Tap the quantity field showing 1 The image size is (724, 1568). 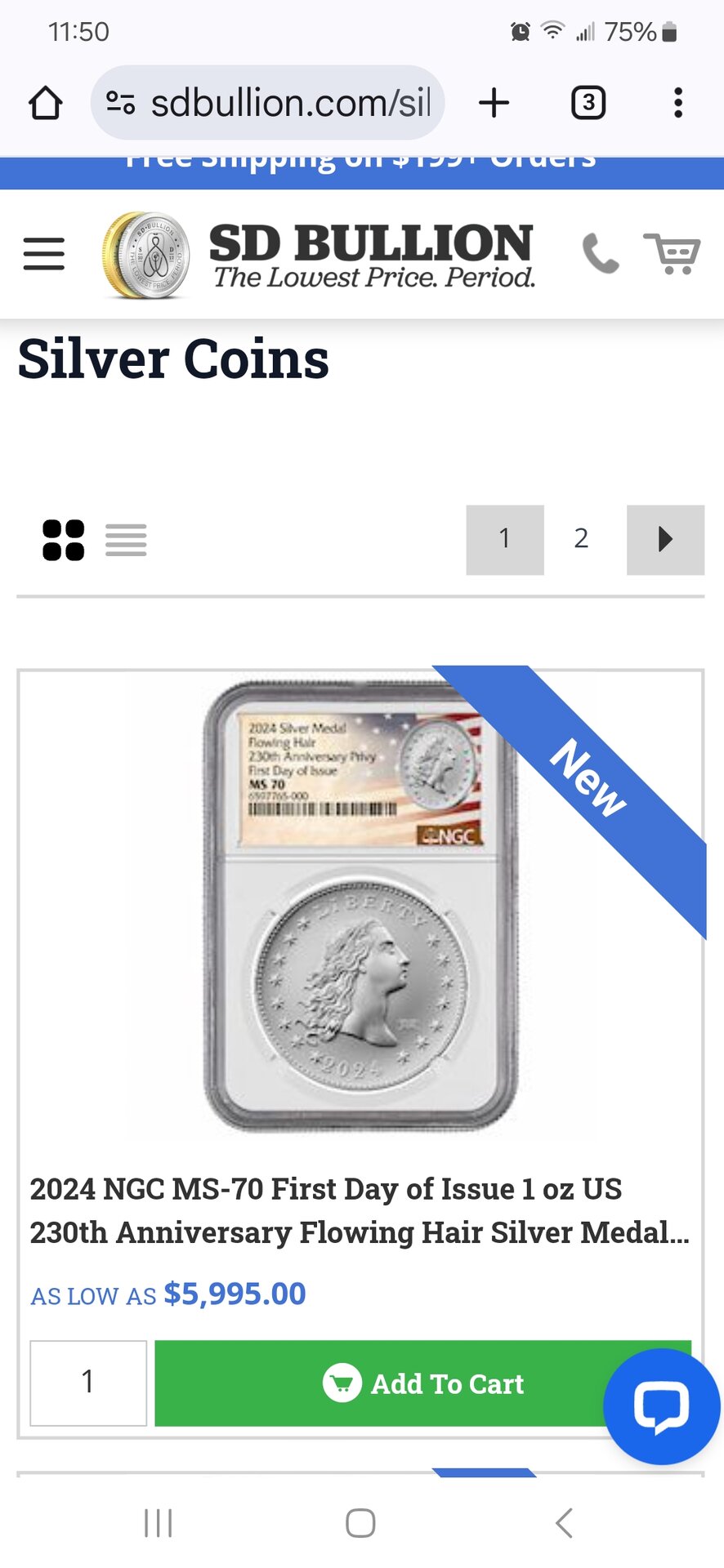coord(88,1383)
